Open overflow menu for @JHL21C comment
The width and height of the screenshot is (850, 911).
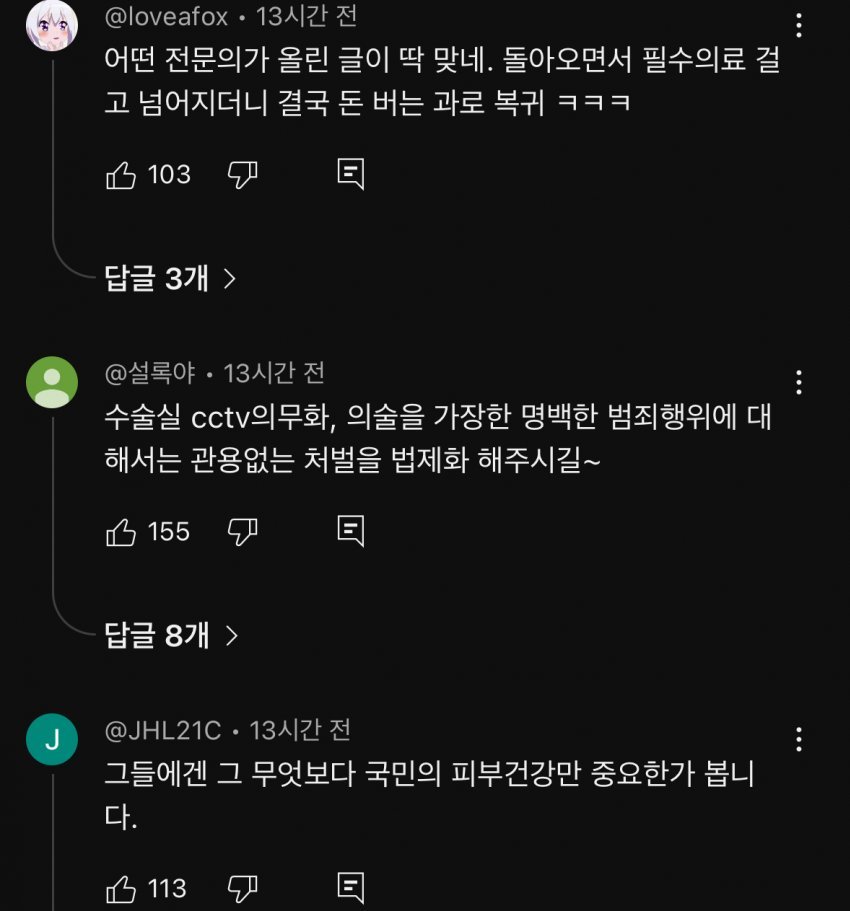point(798,740)
